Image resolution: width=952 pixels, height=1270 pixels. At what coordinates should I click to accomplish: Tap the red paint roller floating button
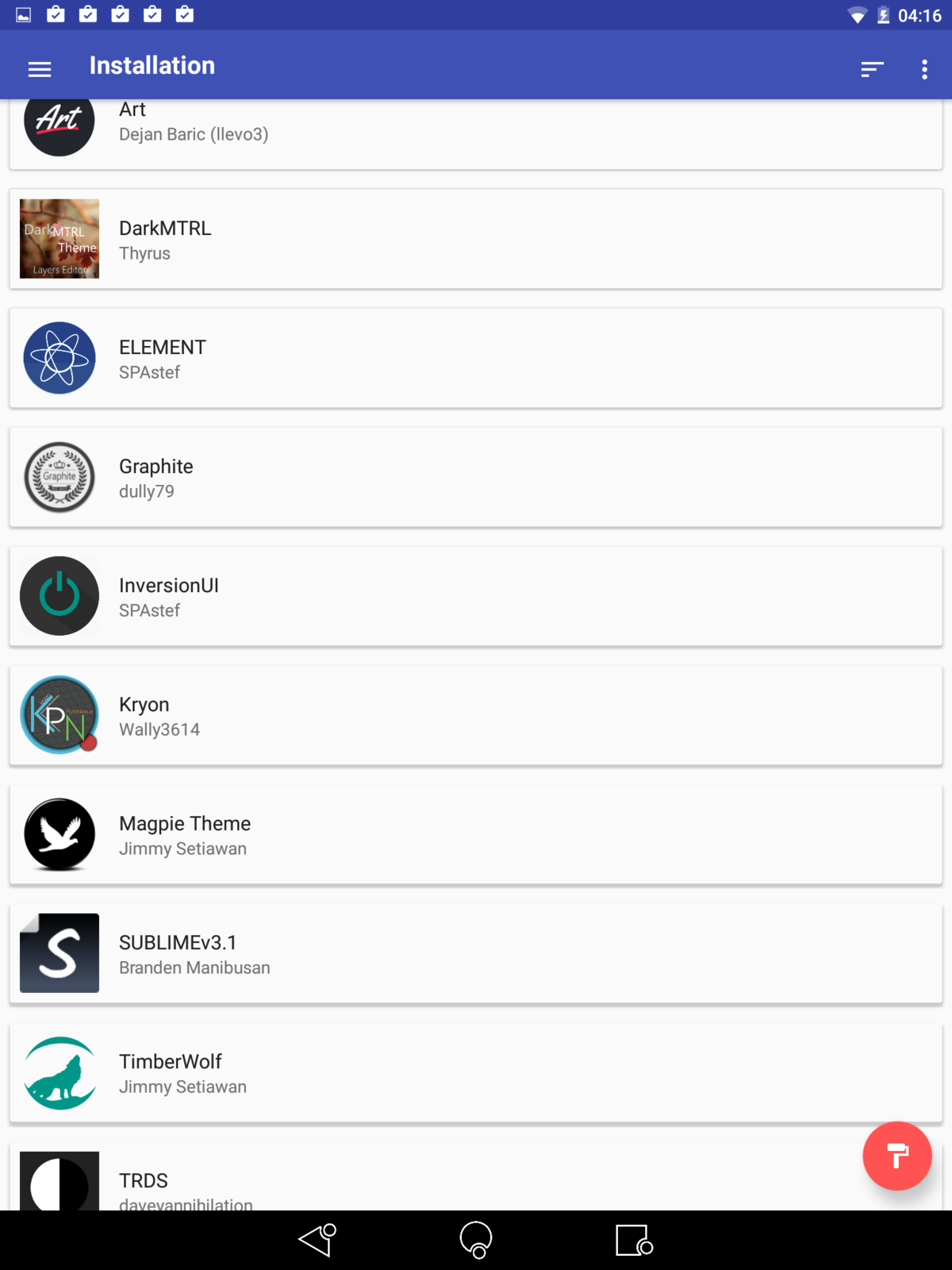coord(897,1156)
